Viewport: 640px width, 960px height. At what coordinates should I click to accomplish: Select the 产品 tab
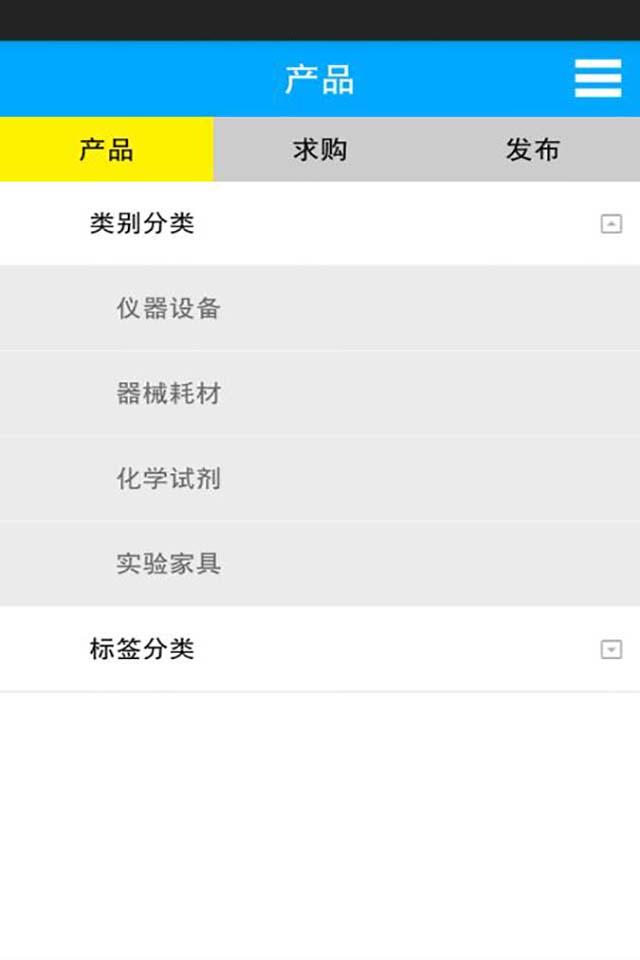pyautogui.click(x=106, y=150)
